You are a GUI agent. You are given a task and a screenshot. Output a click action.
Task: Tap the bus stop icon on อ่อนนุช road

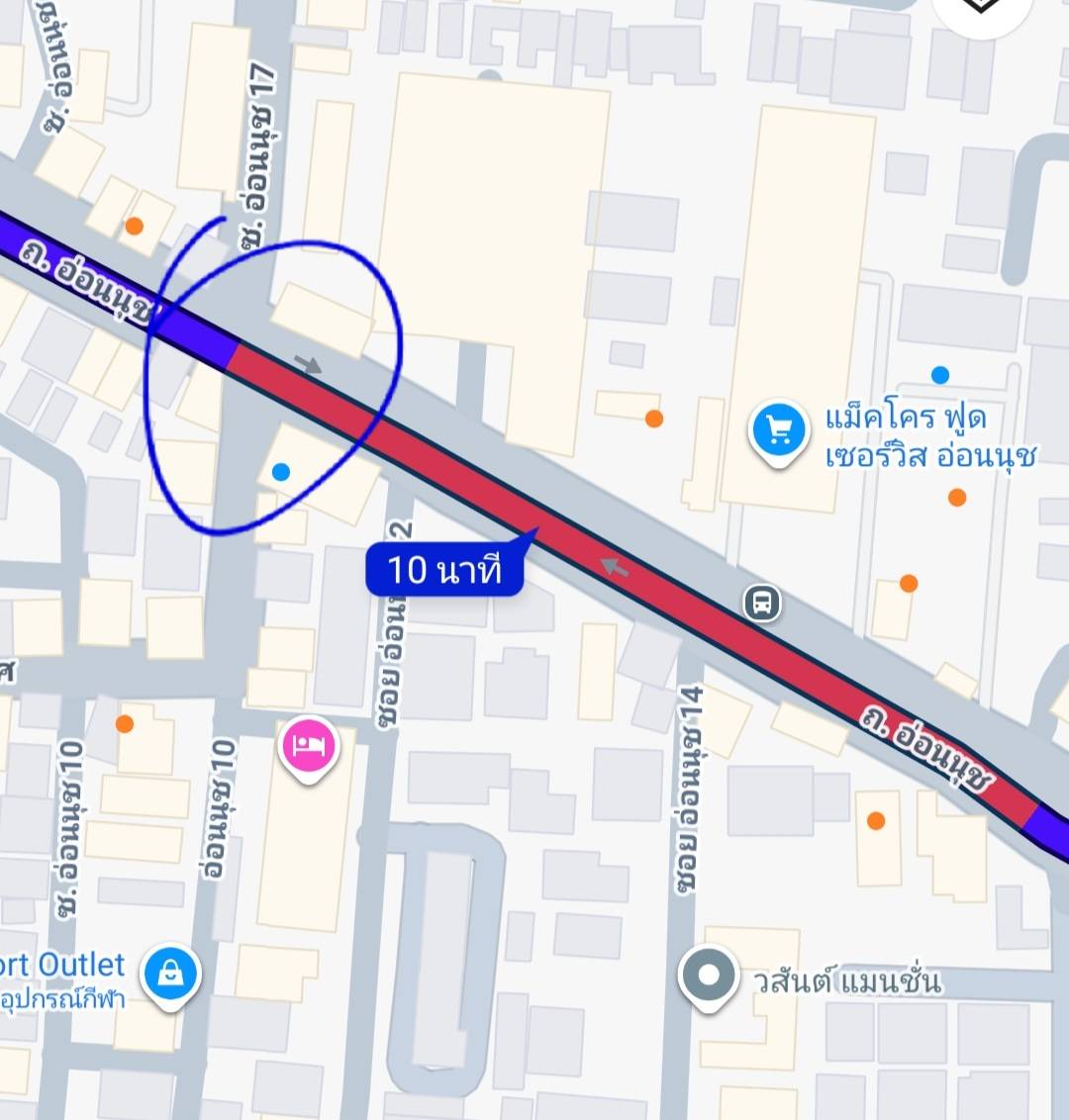[762, 603]
